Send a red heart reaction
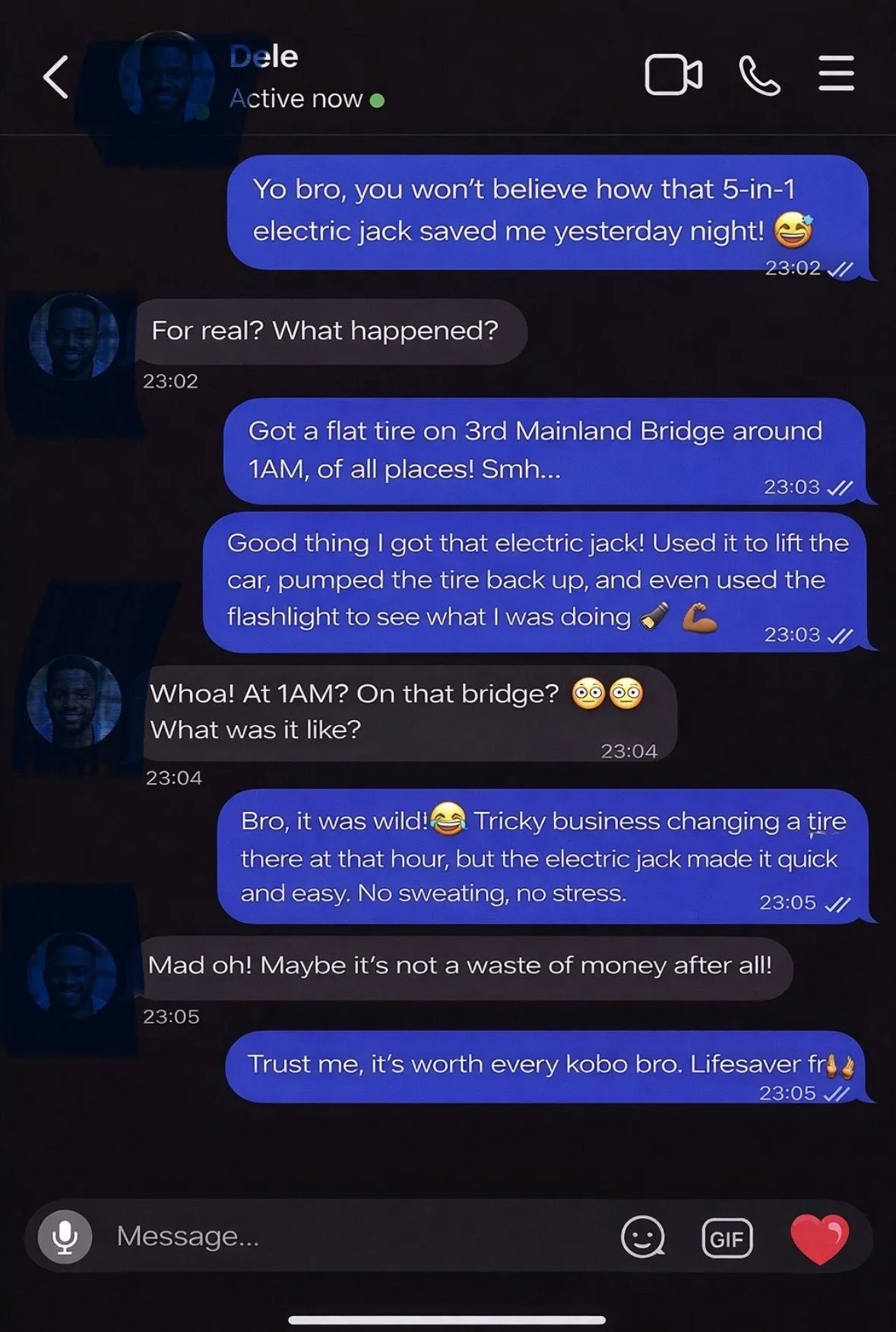 (820, 1238)
